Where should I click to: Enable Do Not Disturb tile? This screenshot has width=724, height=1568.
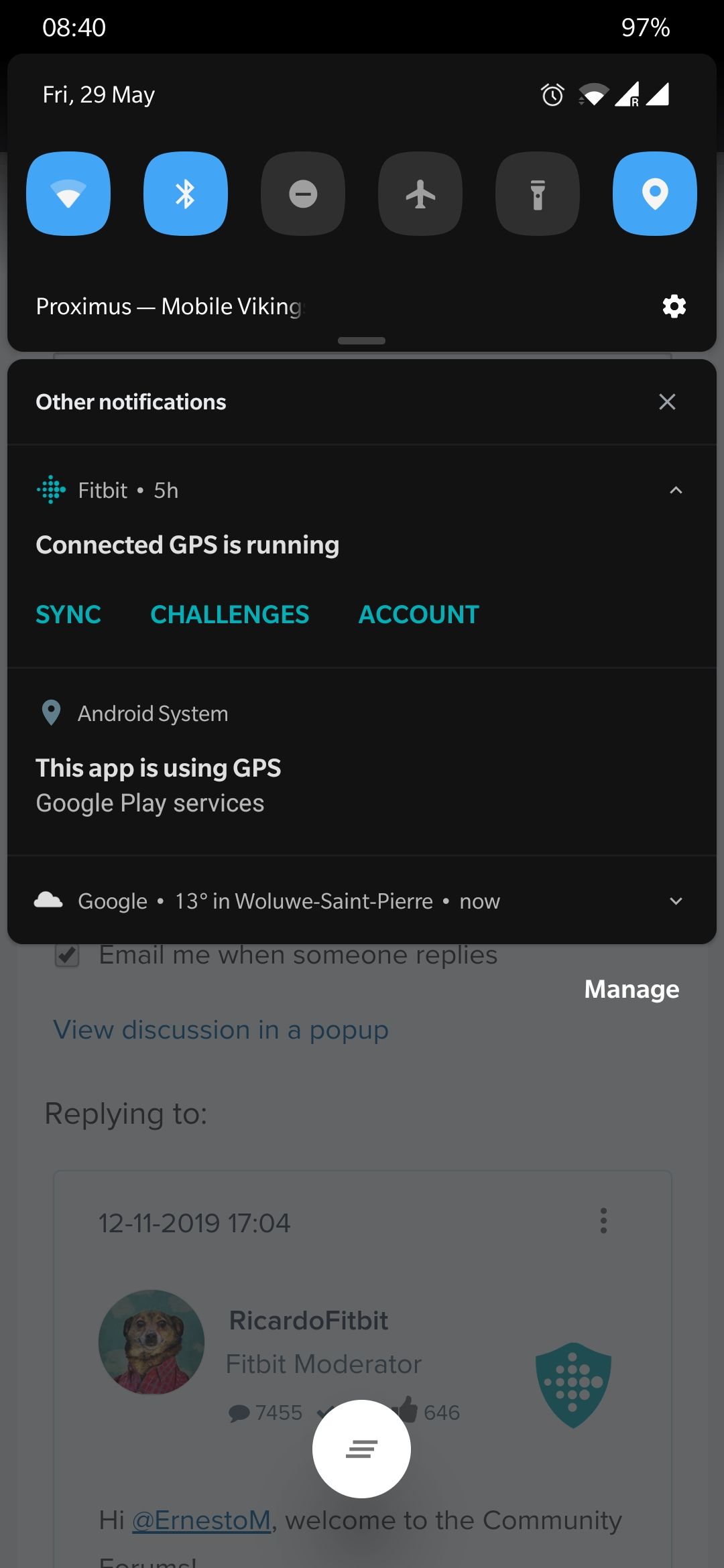[x=303, y=194]
